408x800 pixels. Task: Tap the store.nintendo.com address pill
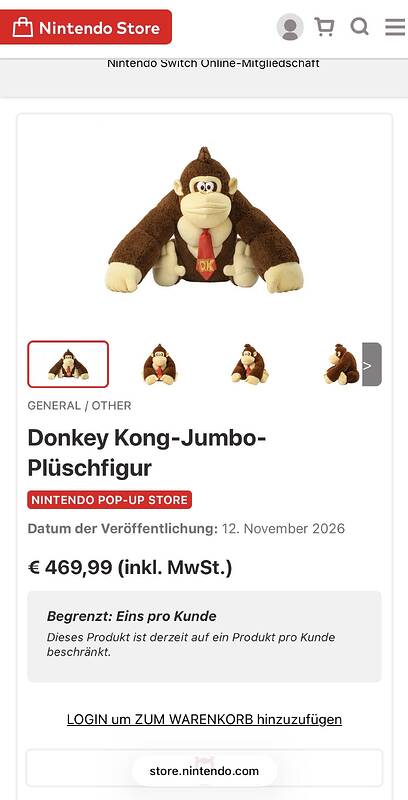(204, 771)
